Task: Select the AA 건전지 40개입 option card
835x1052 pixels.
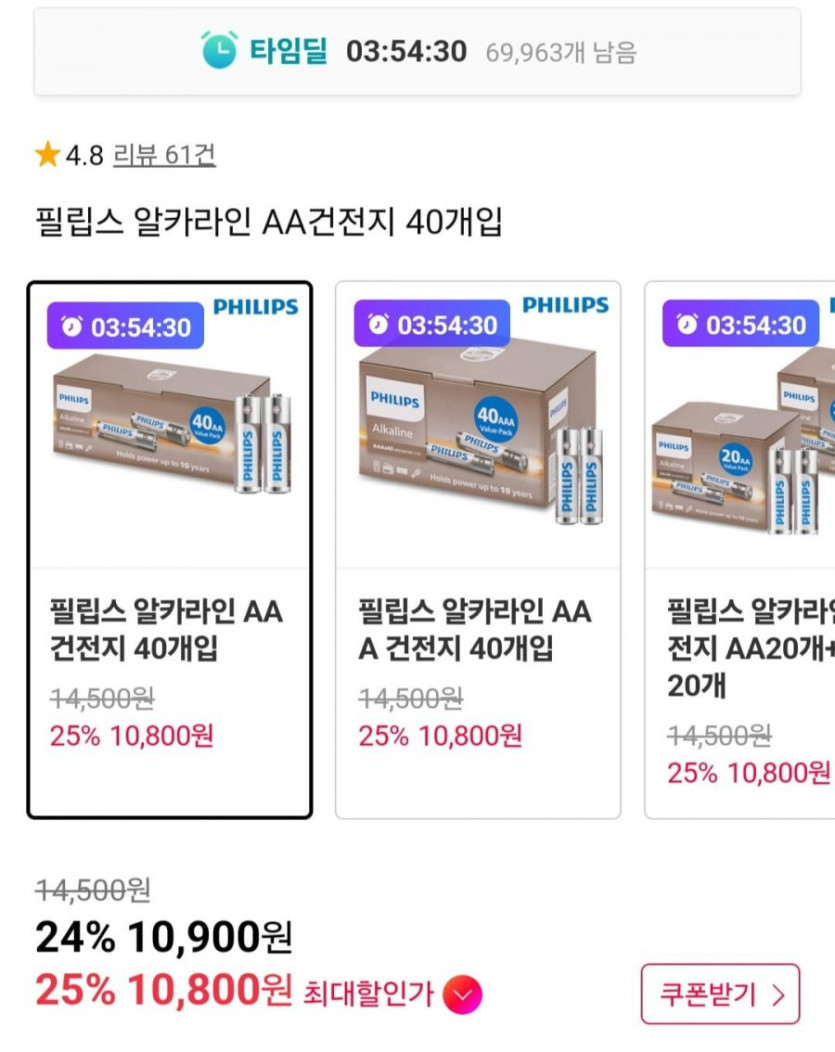Action: click(169, 549)
